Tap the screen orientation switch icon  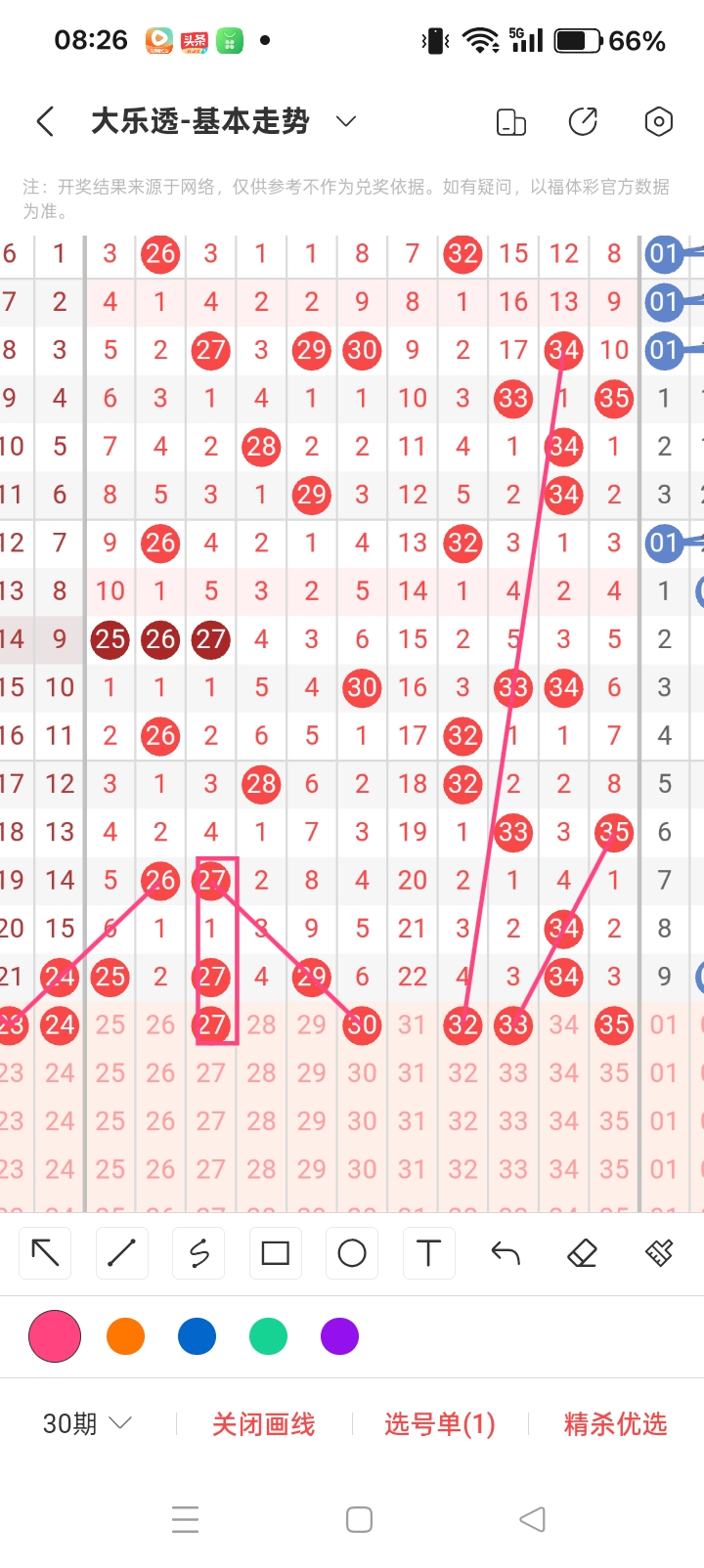click(x=510, y=122)
